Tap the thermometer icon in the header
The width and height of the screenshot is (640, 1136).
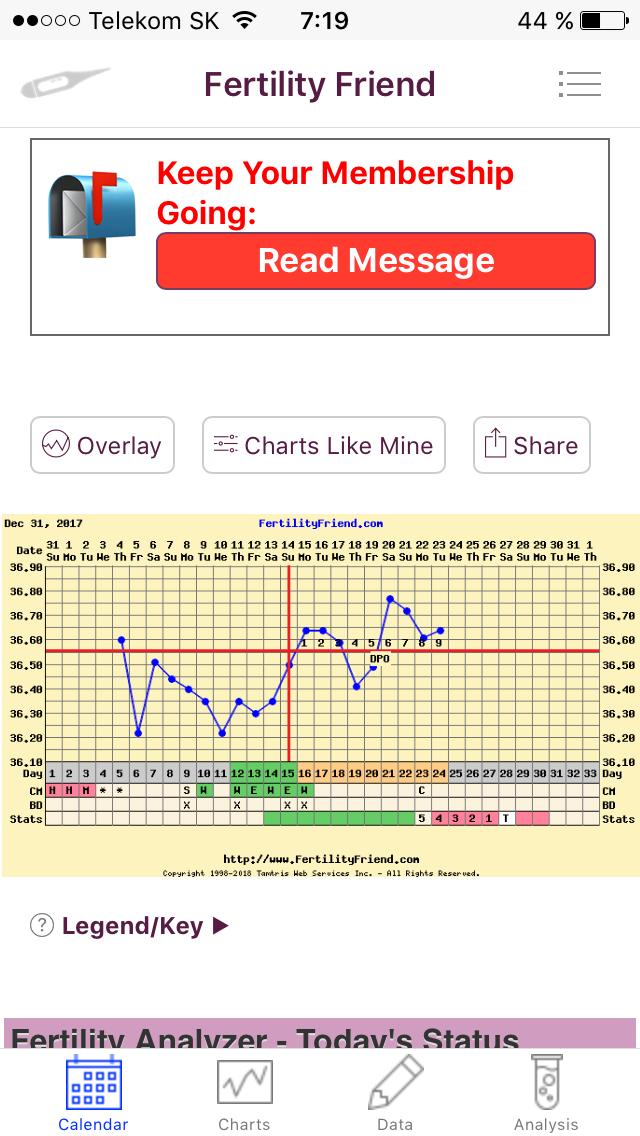tap(66, 84)
